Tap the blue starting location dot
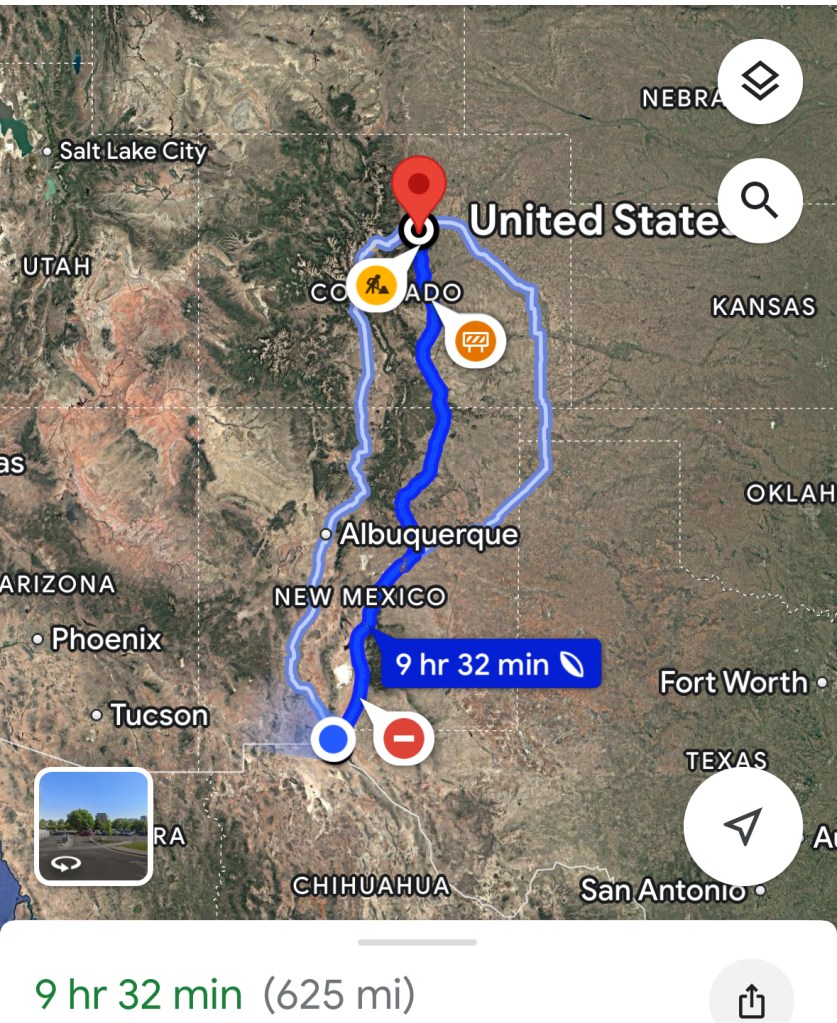 [x=333, y=740]
